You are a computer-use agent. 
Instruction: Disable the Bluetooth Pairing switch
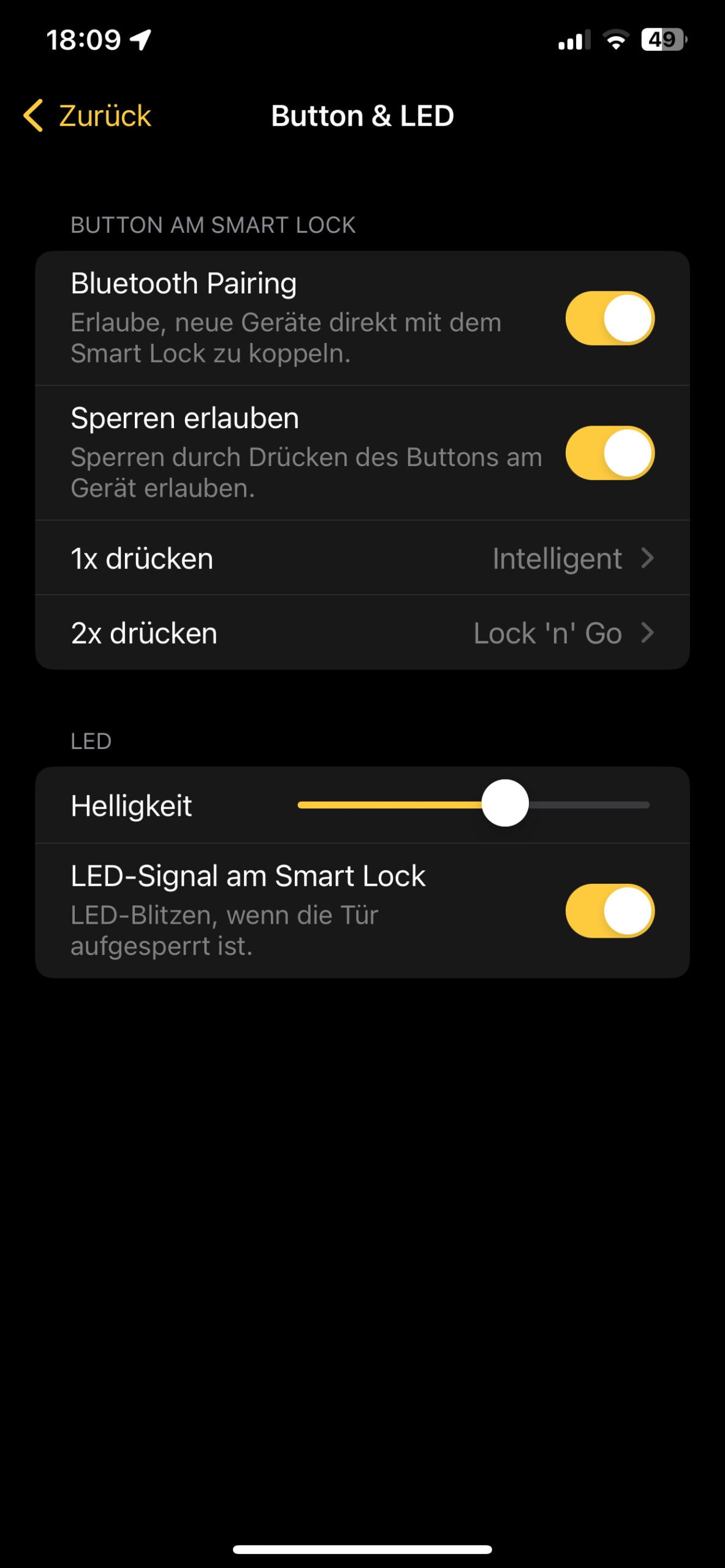(x=610, y=318)
